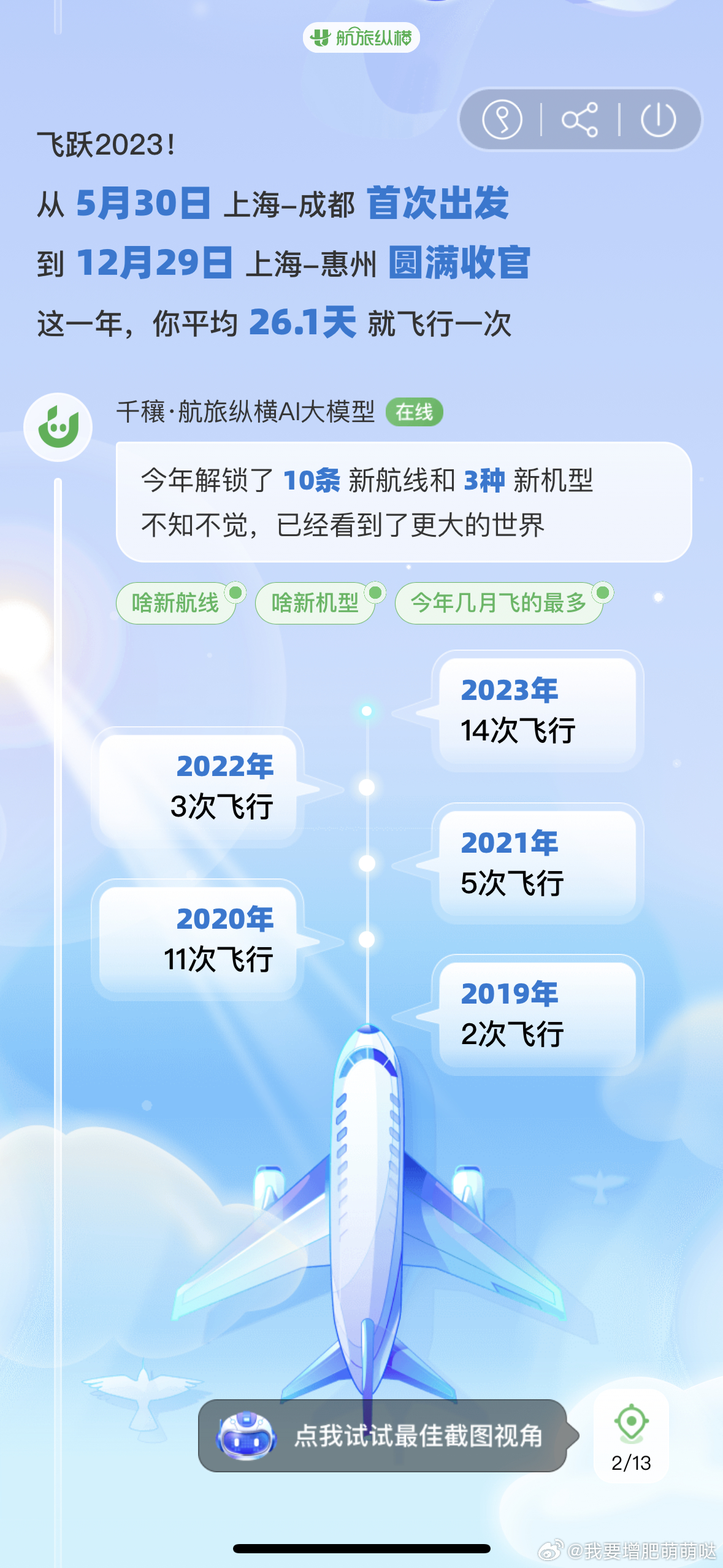Viewport: 723px width, 1568px height.
Task: Select the 啥新机型 chip
Action: pyautogui.click(x=315, y=603)
